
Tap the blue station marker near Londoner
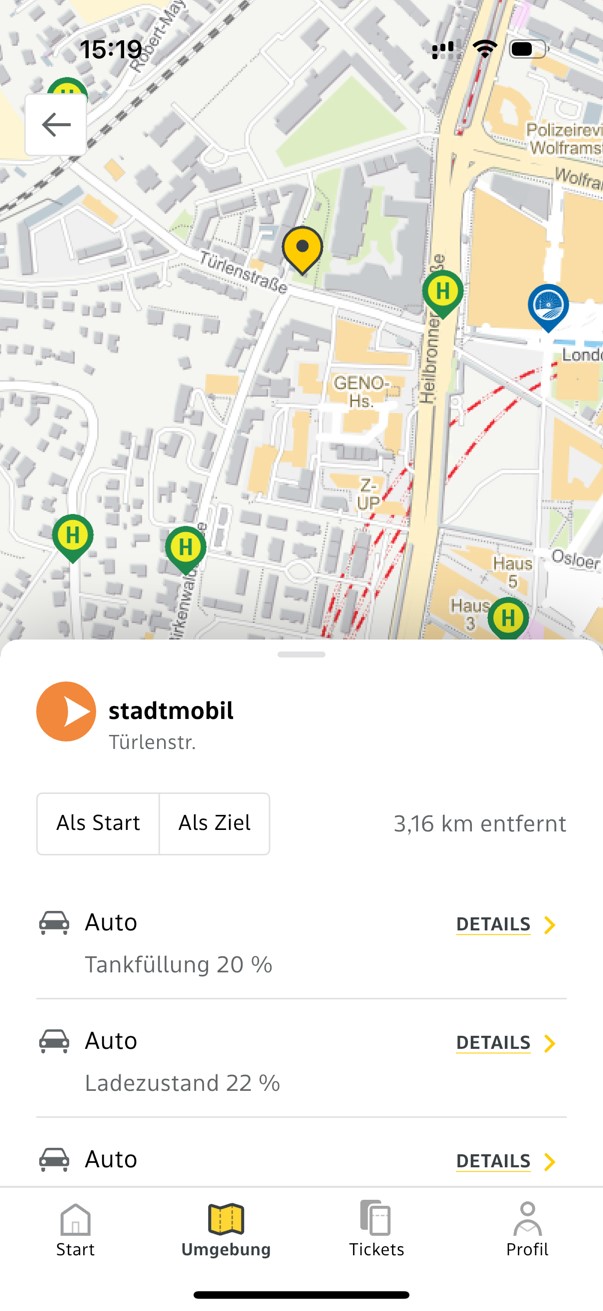click(x=548, y=305)
